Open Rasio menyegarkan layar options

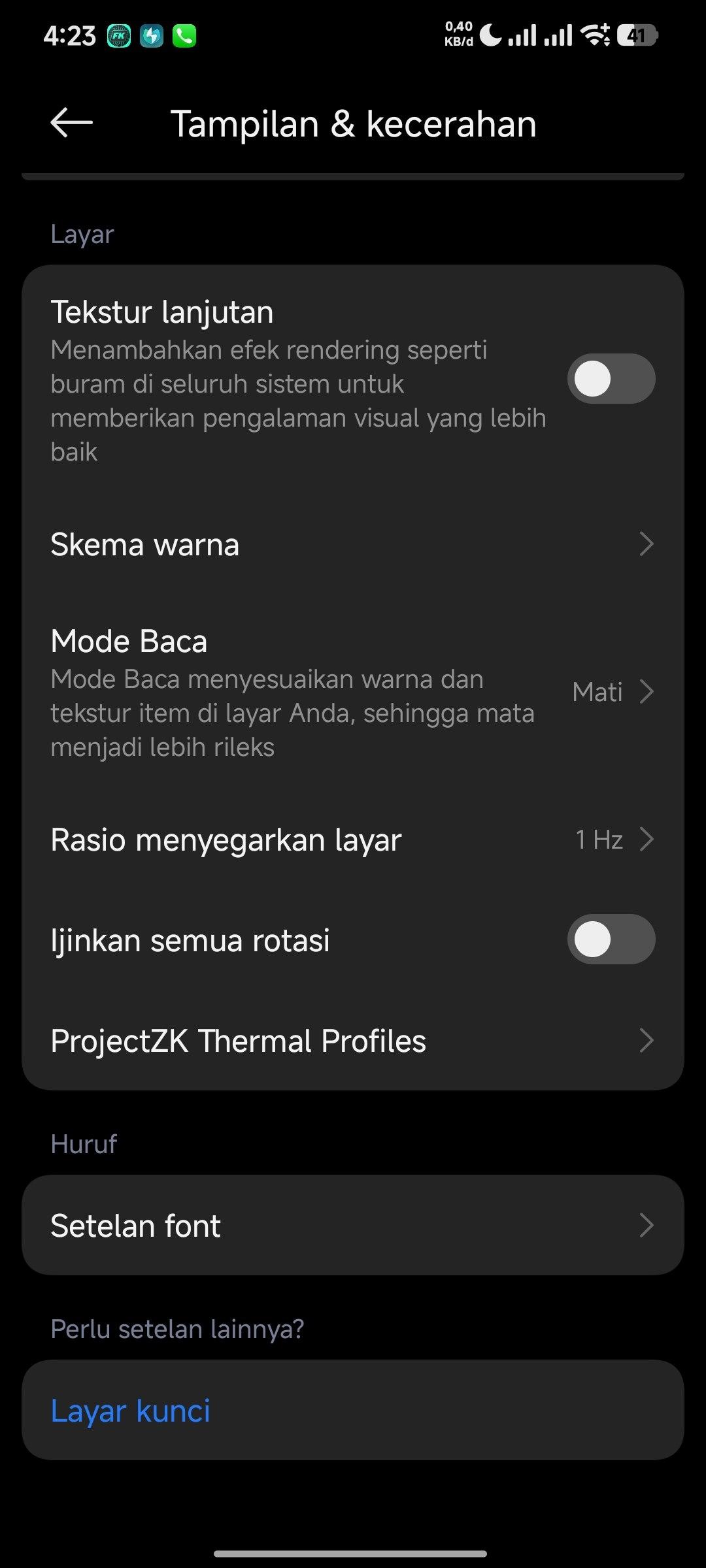click(353, 840)
